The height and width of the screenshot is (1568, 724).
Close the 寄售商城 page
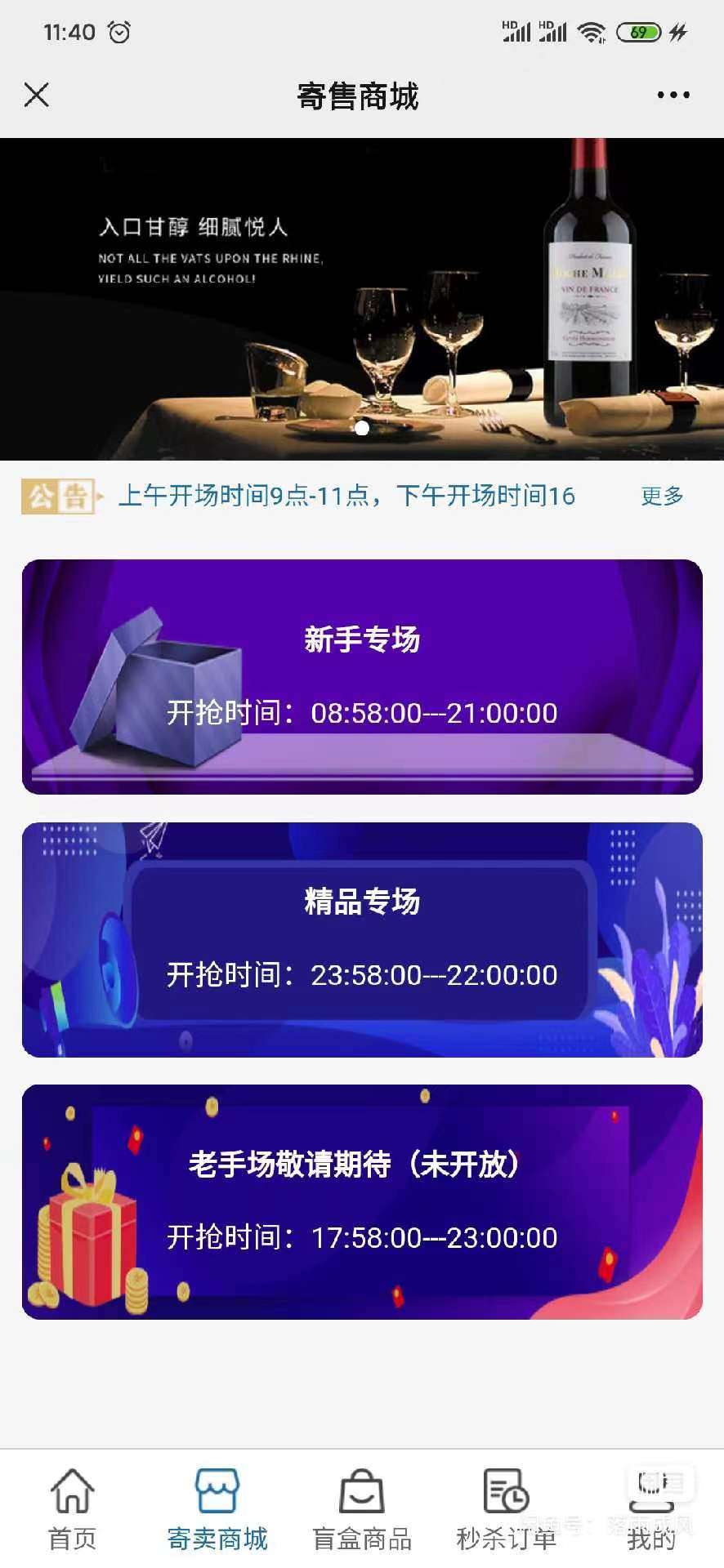37,95
